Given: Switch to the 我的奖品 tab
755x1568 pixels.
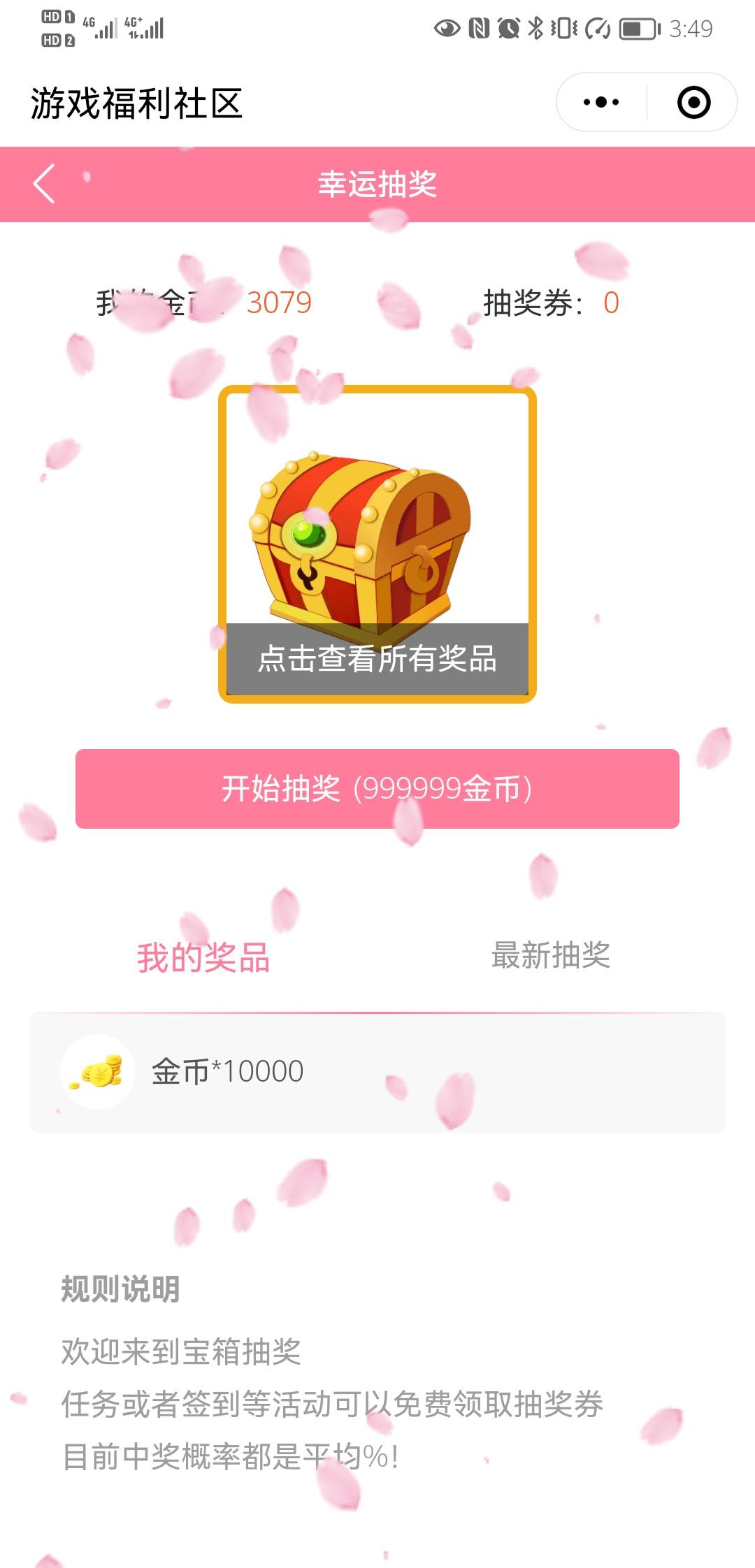Looking at the screenshot, I should pos(203,957).
